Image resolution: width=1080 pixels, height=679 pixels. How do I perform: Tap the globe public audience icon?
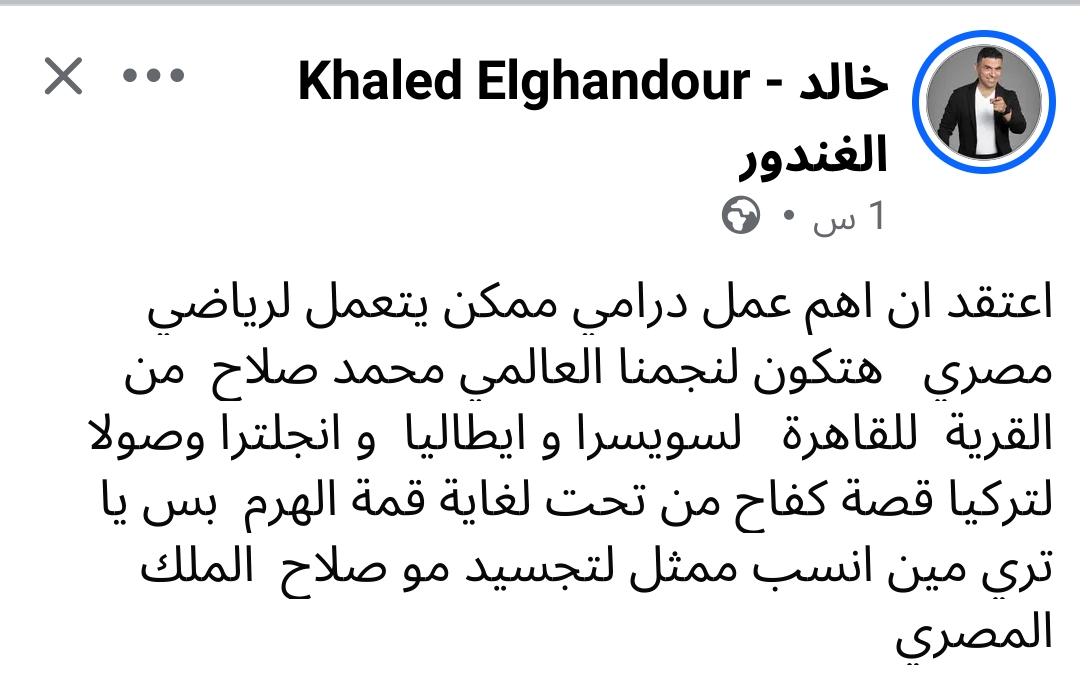tap(740, 216)
